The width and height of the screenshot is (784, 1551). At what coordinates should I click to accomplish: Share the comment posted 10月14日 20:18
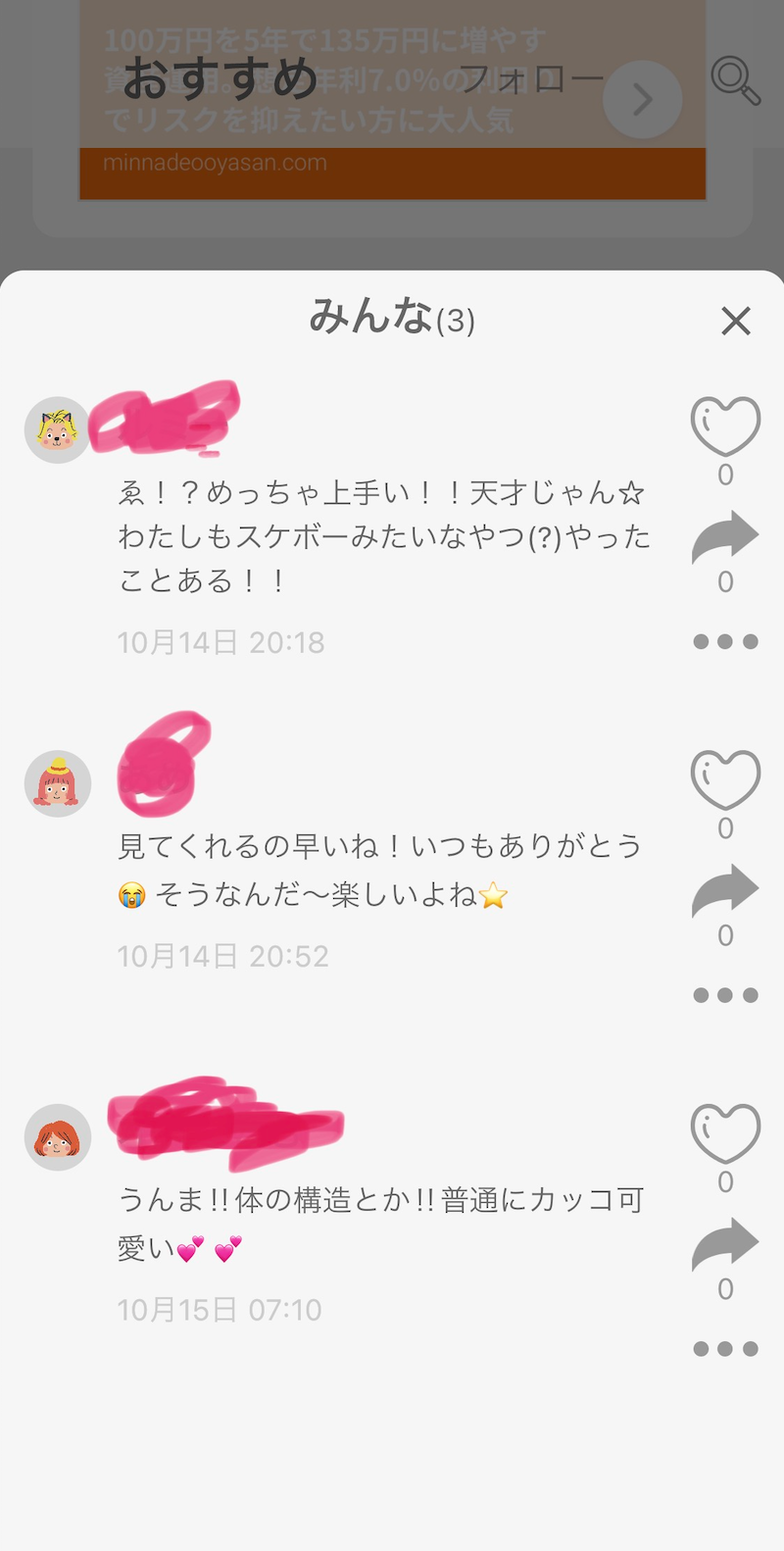tap(725, 536)
